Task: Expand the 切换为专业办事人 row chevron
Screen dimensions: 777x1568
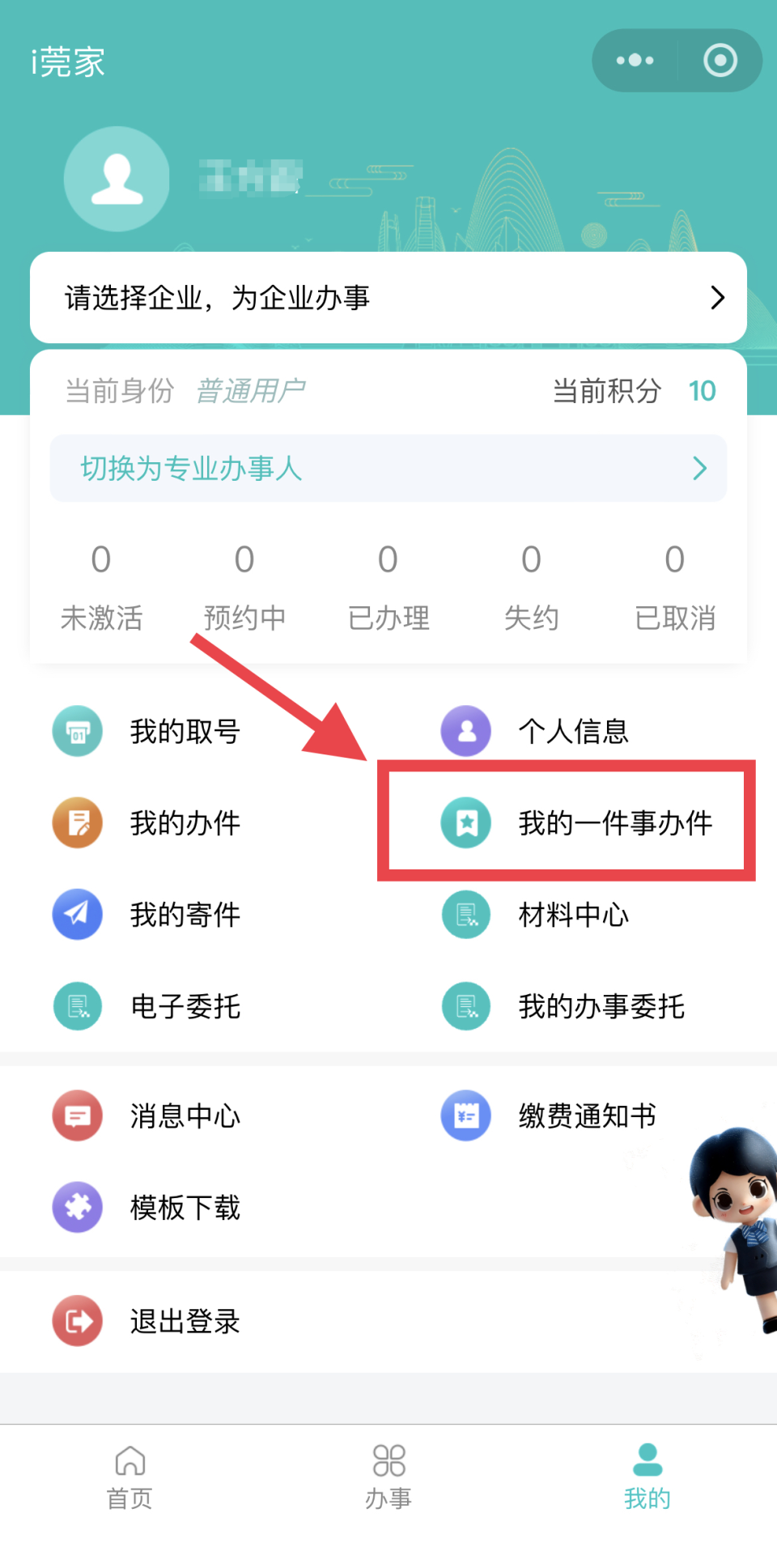Action: point(699,468)
